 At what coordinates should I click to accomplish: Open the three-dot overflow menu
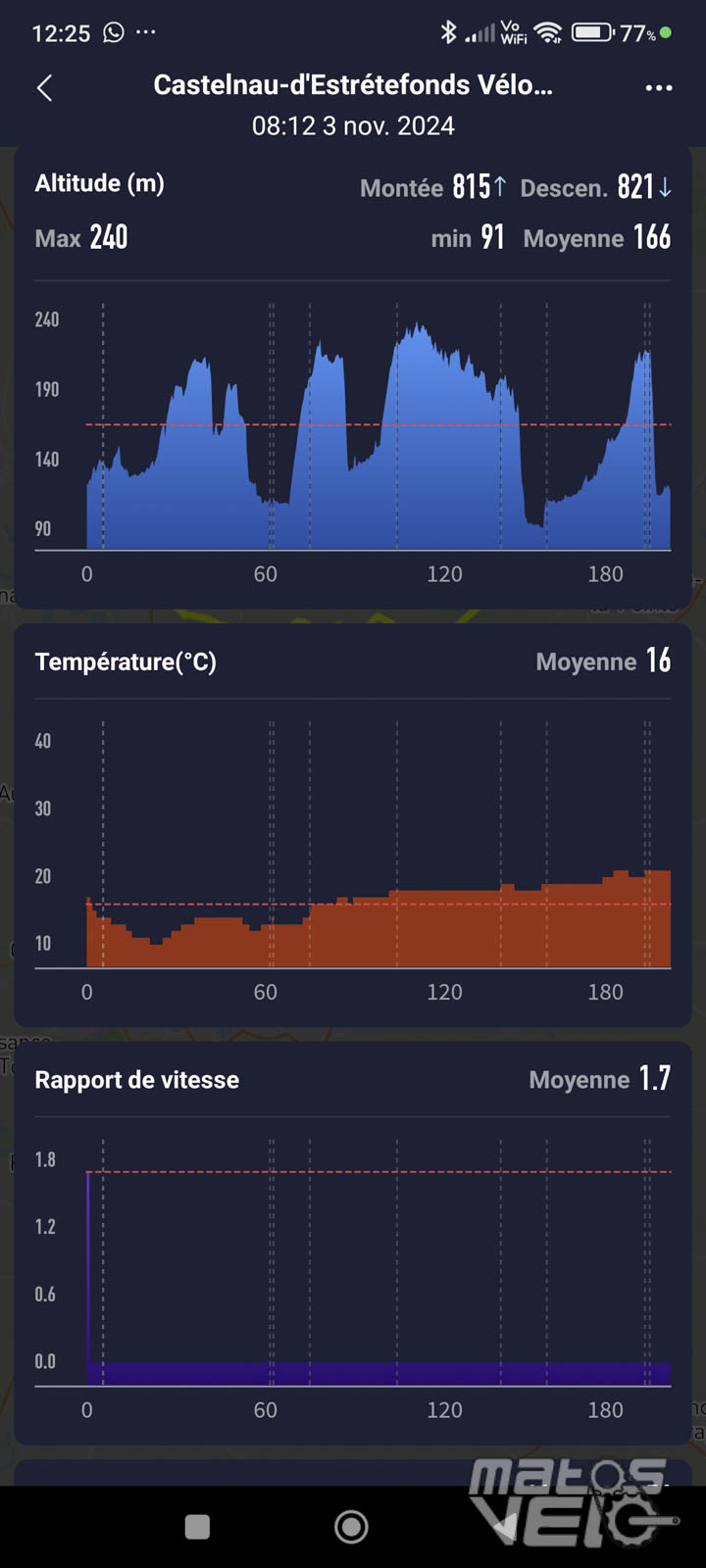click(659, 88)
